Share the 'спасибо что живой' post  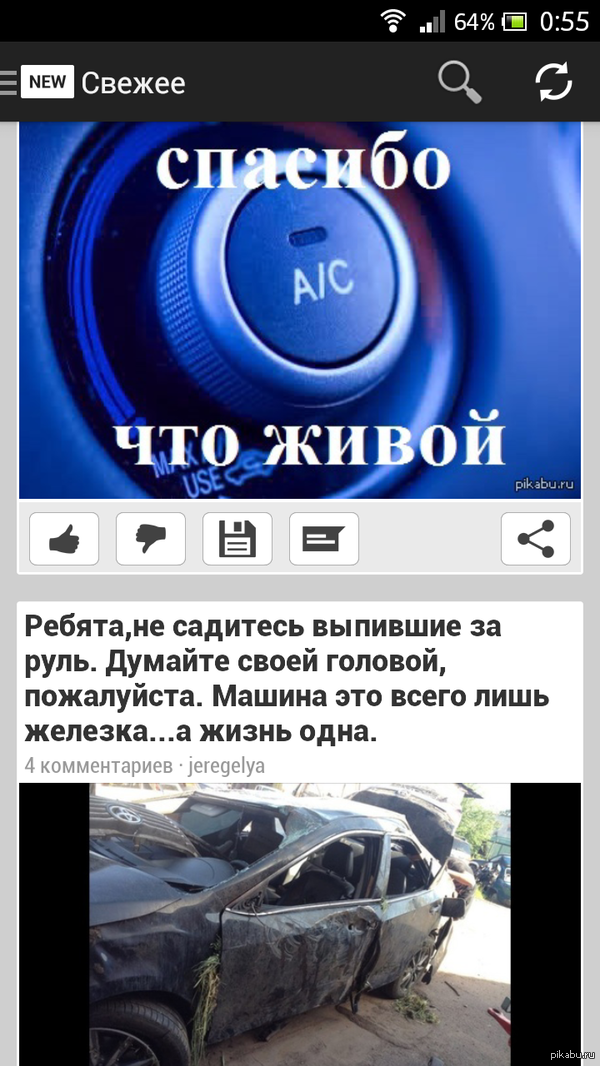coord(535,539)
